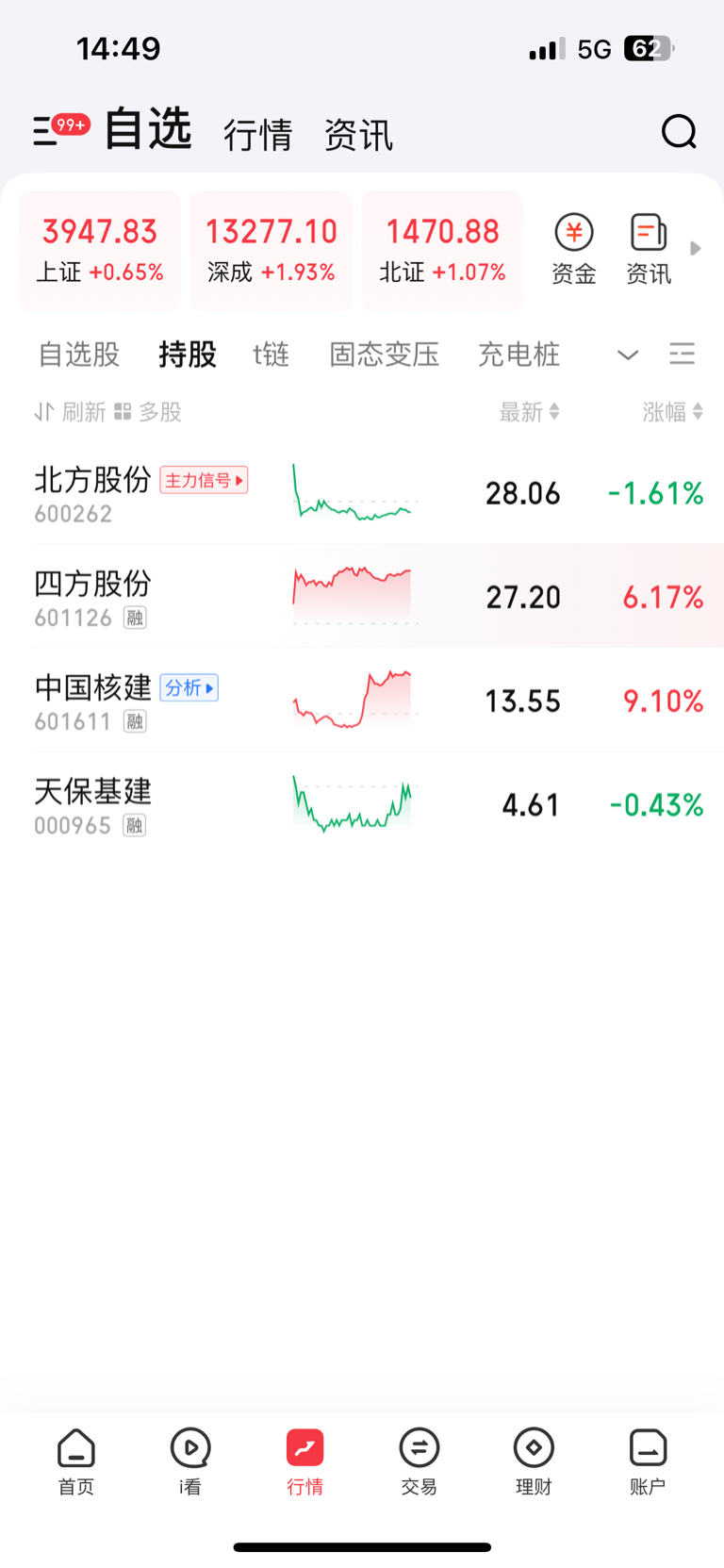The image size is (724, 1568).
Task: Switch to the 资讯 top tab
Action: point(358,135)
